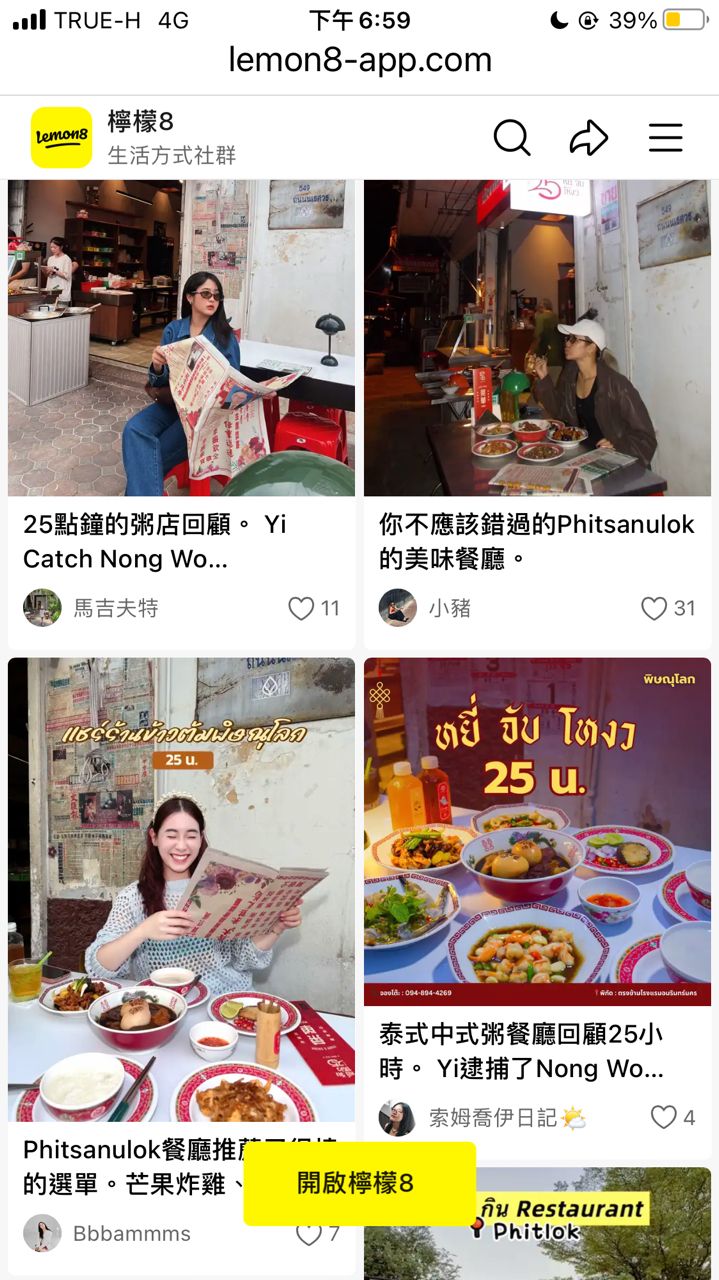Open the post 你不應該錯過的Phitsanulok的美味餐廳

[537, 541]
